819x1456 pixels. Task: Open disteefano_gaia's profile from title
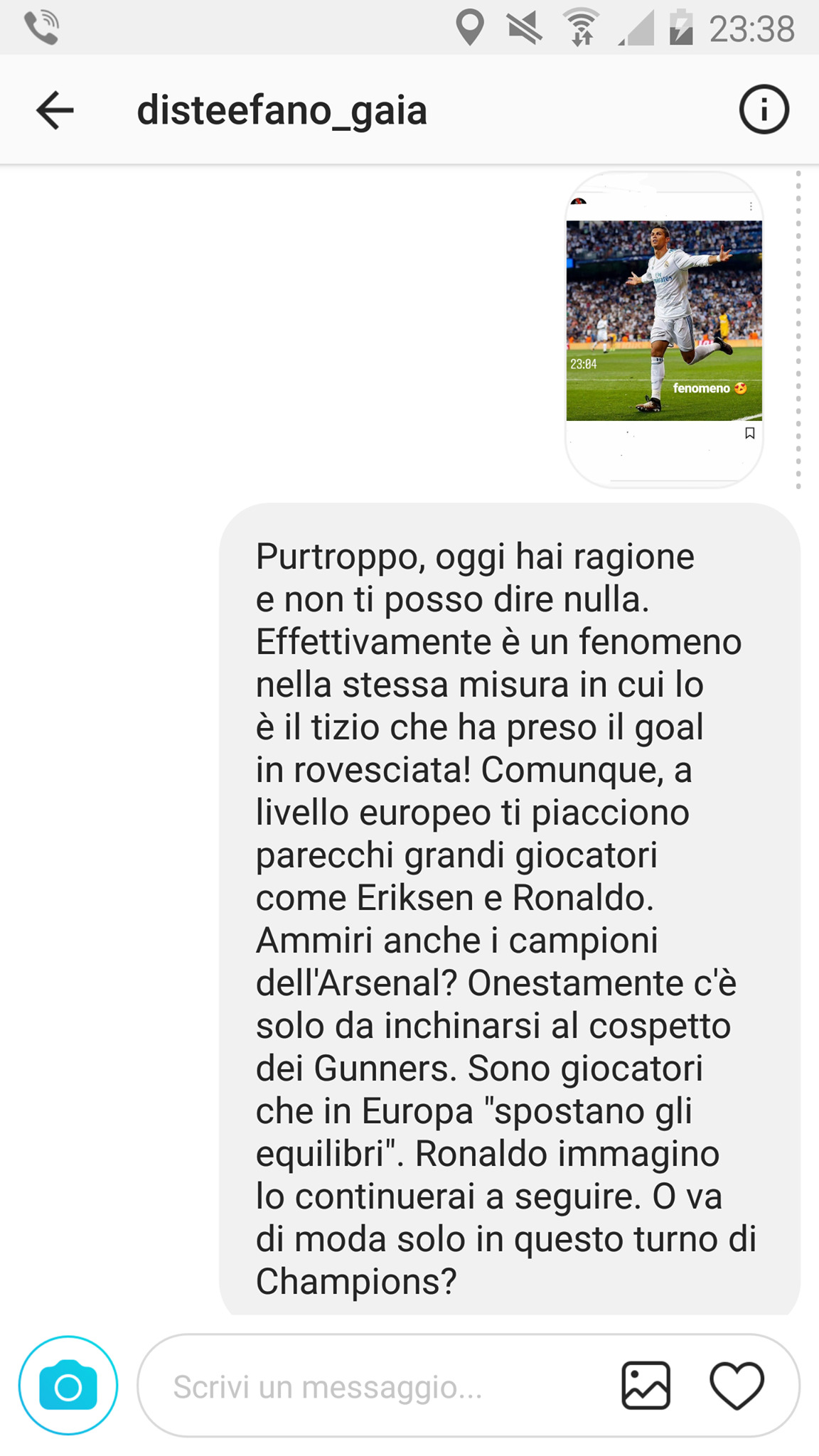tap(282, 111)
